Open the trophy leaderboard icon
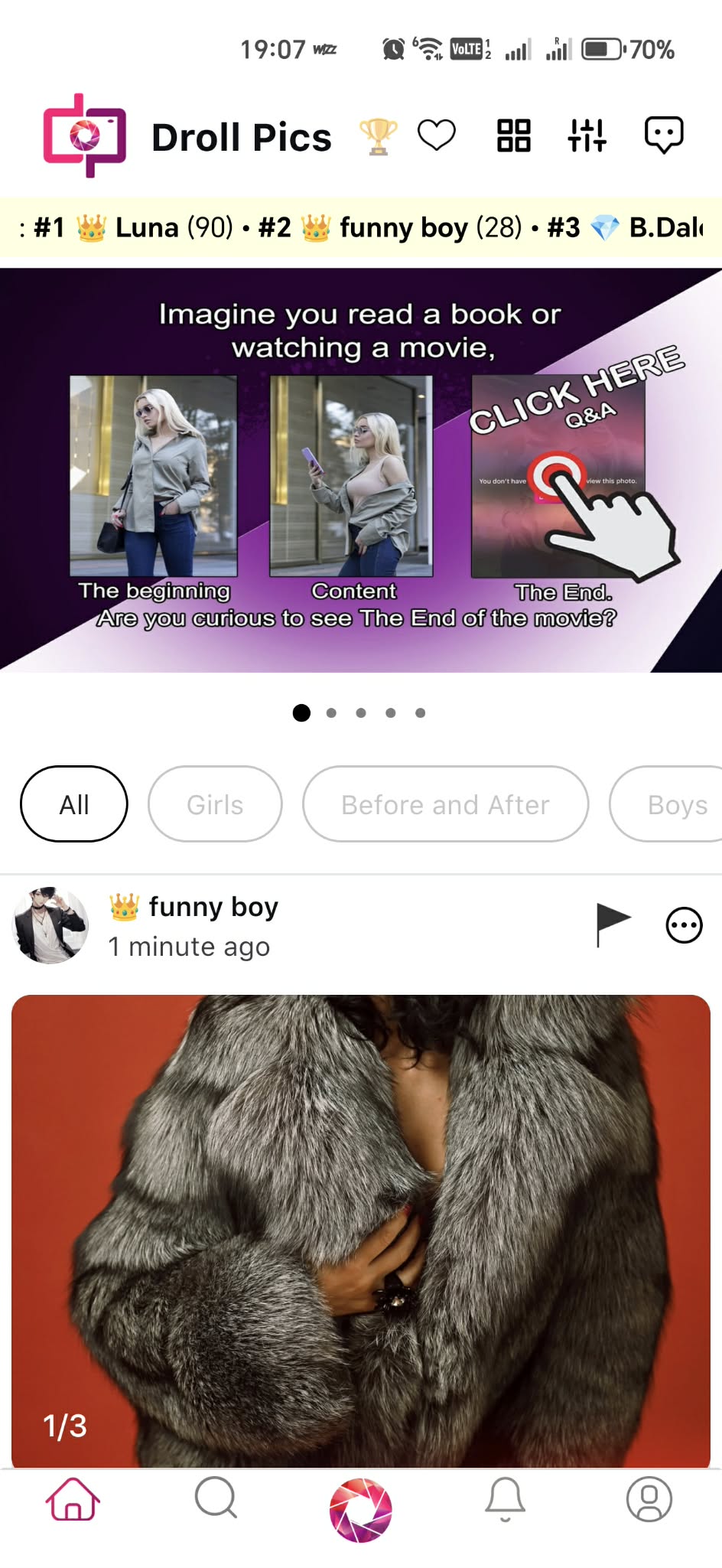Image resolution: width=722 pixels, height=1568 pixels. tap(378, 137)
